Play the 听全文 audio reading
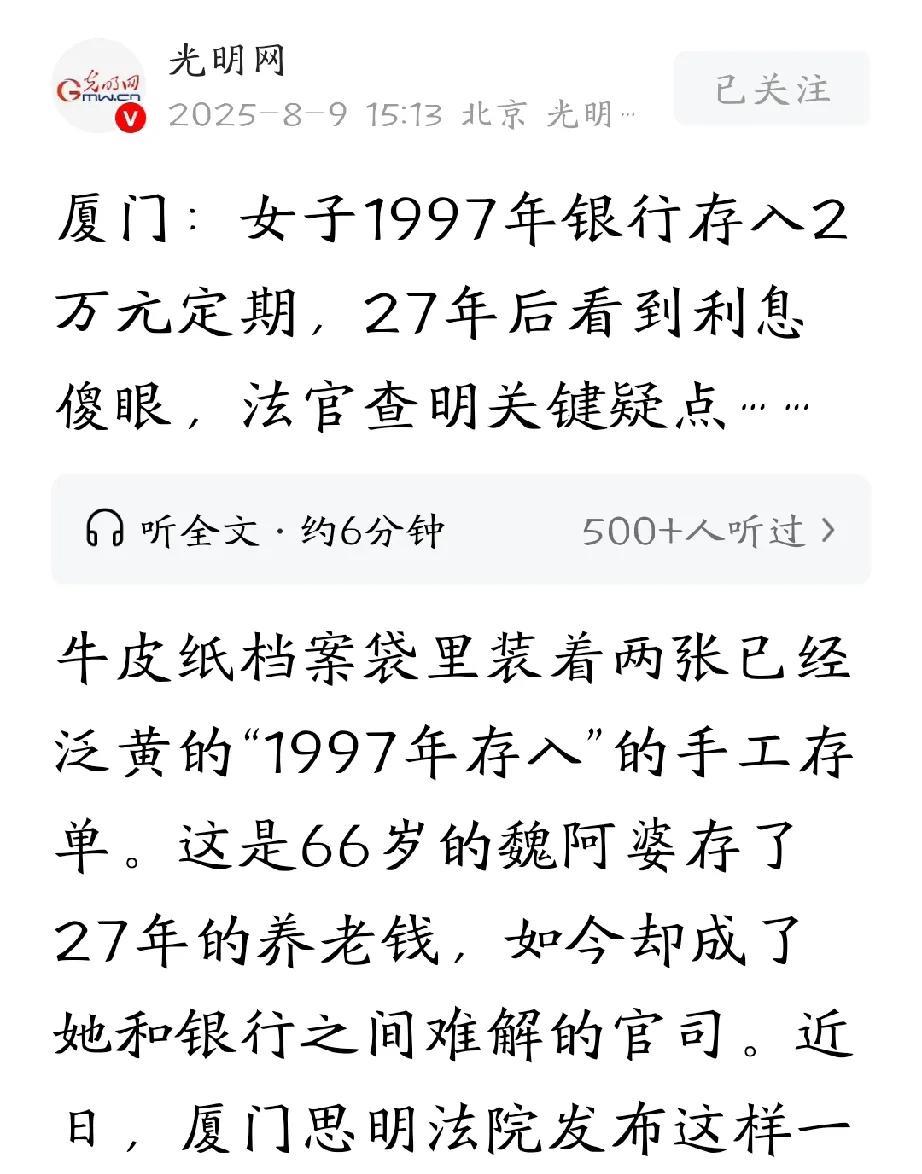The width and height of the screenshot is (922, 1174). (x=264, y=530)
